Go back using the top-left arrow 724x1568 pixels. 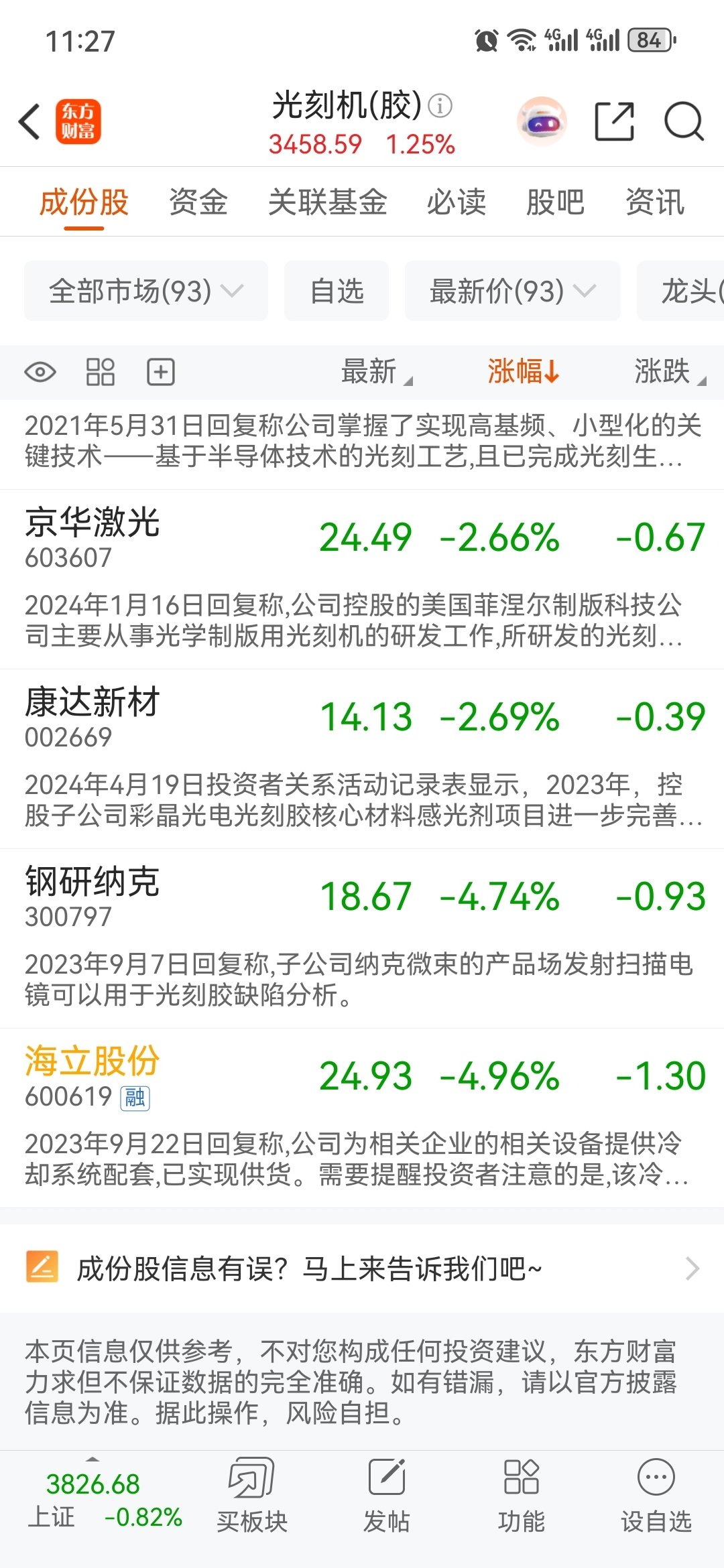tap(30, 122)
